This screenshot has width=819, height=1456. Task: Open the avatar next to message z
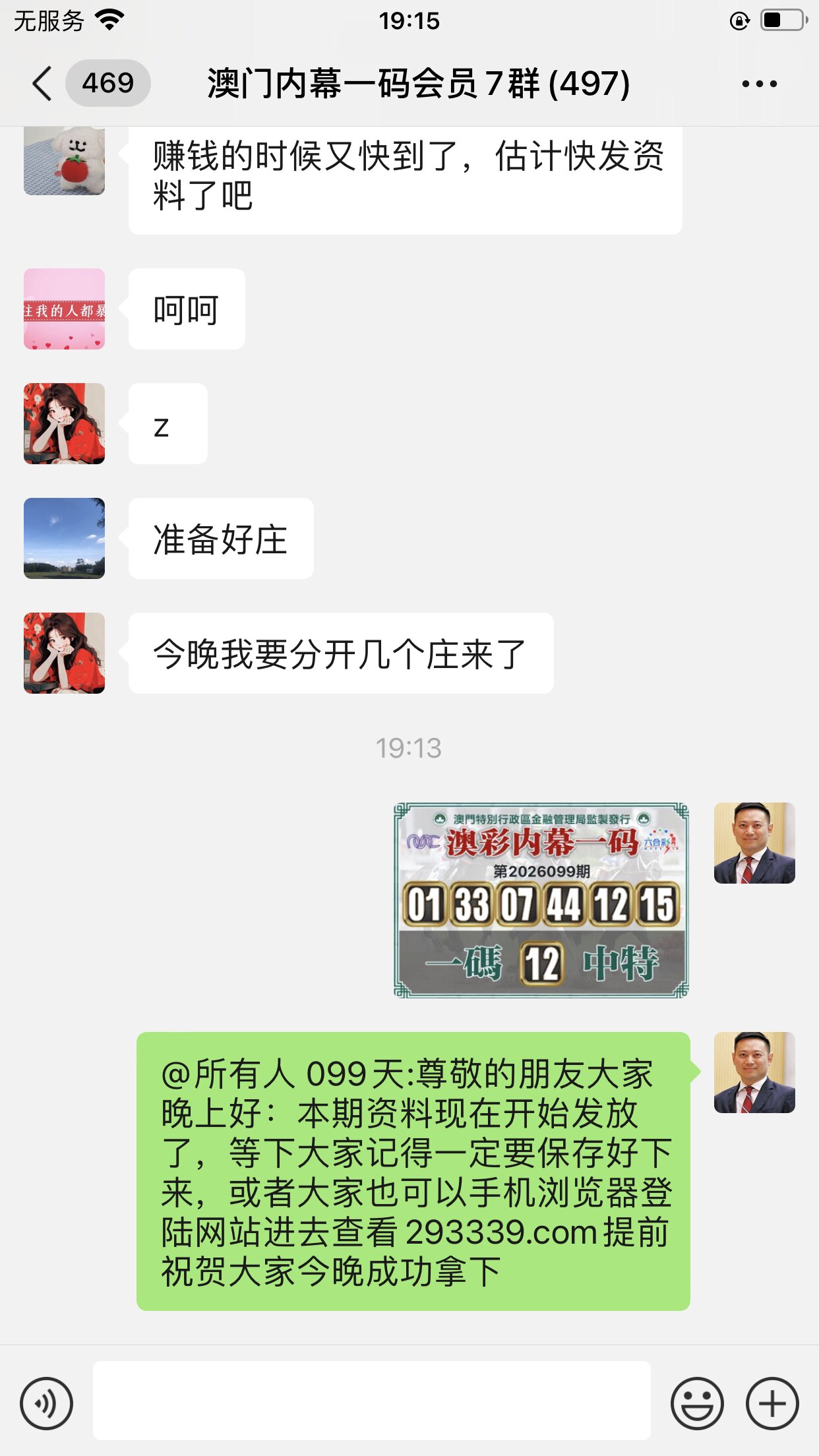point(64,423)
